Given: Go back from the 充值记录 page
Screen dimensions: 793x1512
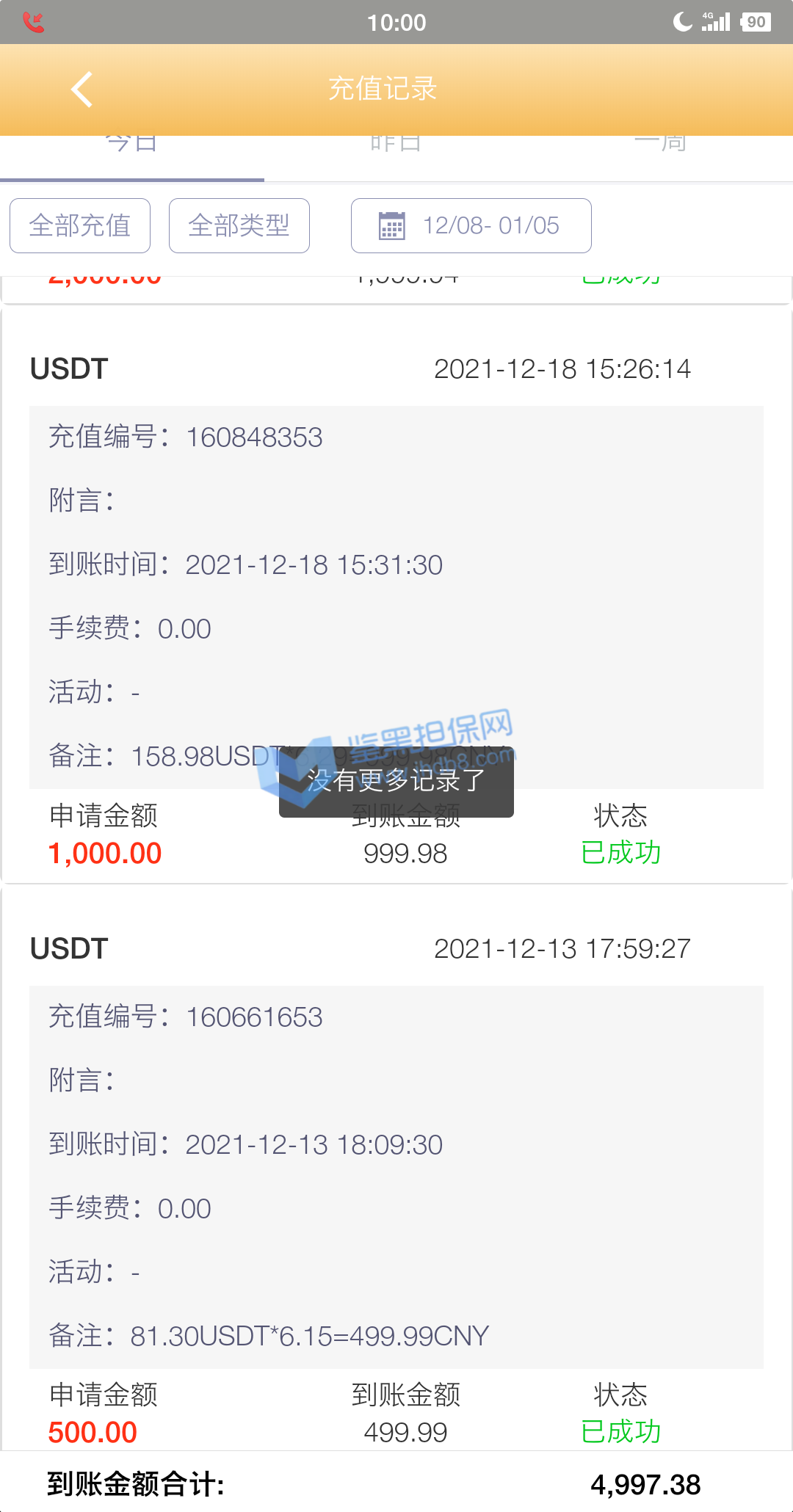Looking at the screenshot, I should click(x=82, y=90).
